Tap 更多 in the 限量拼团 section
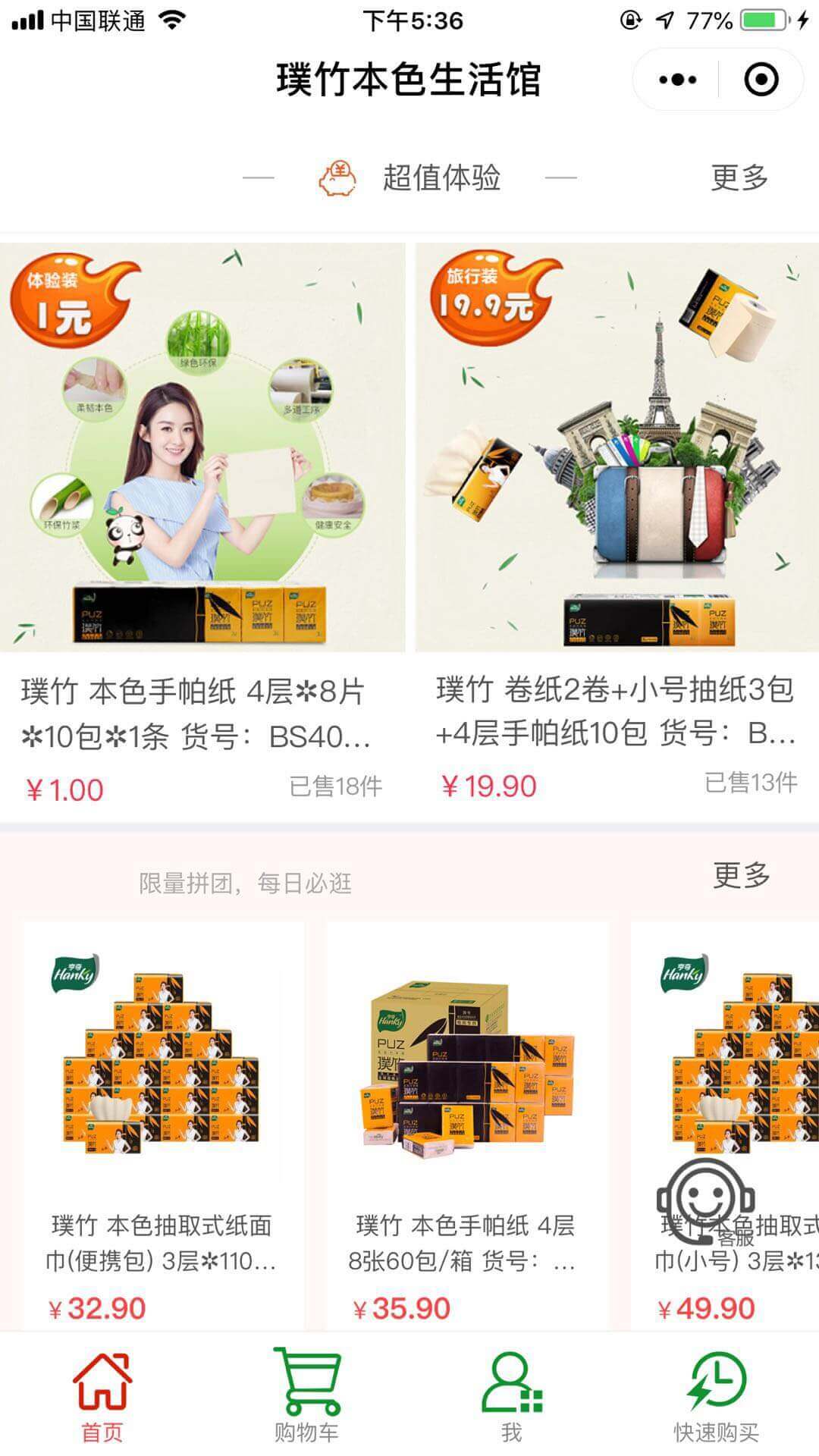This screenshot has width=819, height=1456. pos(741,875)
